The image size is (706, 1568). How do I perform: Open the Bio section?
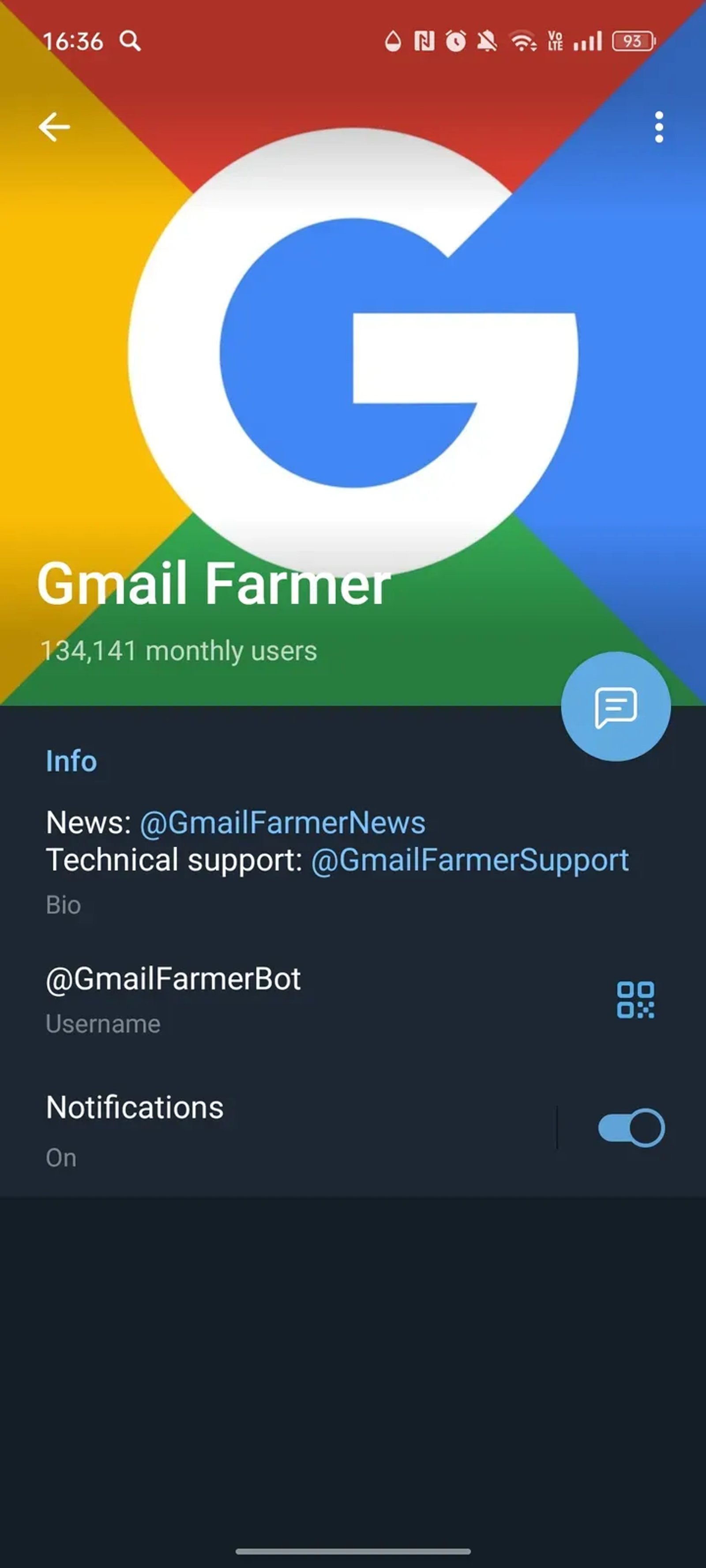64,905
